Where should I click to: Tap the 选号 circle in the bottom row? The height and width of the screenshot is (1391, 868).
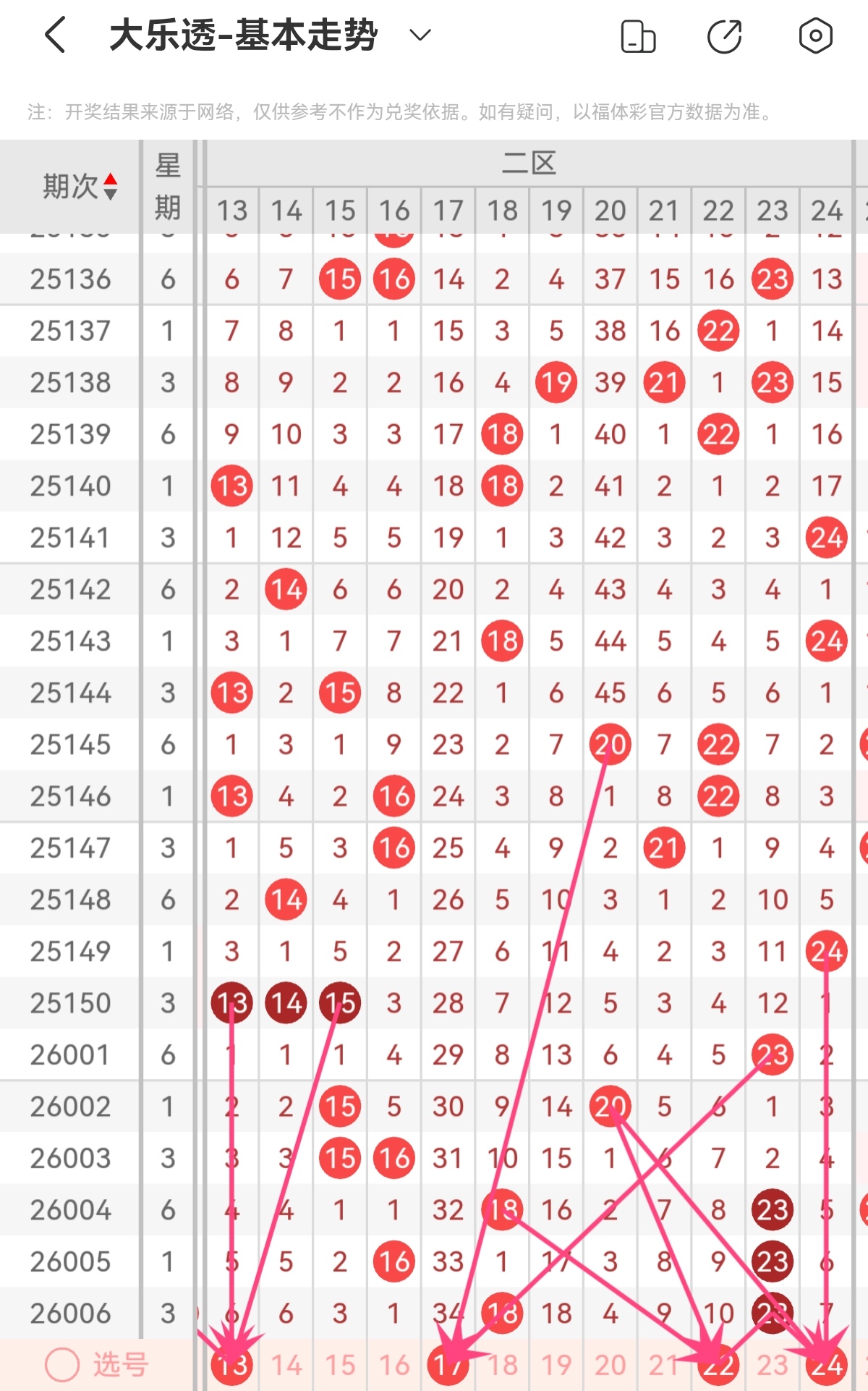click(x=62, y=1365)
